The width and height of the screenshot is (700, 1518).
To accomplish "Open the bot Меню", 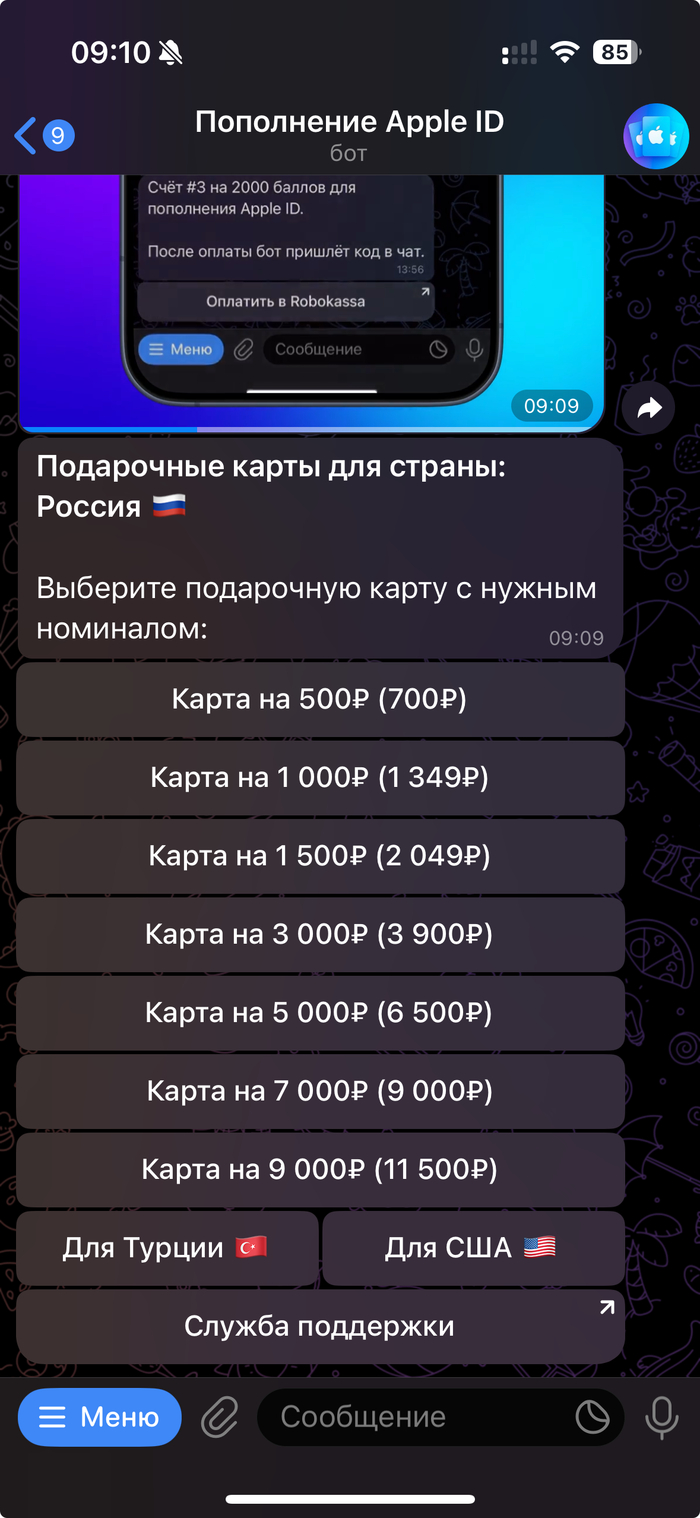I will [x=100, y=1417].
